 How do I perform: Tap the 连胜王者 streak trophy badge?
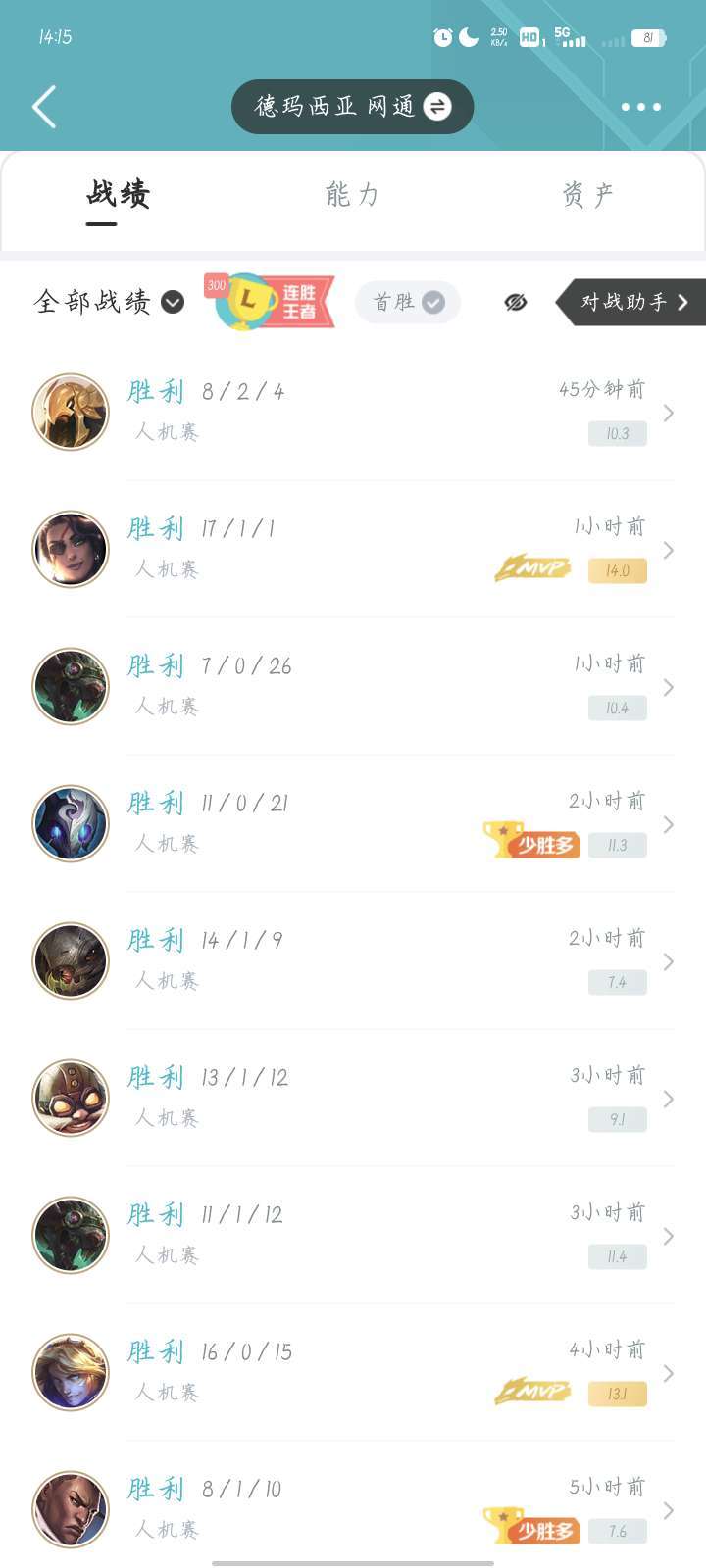click(x=272, y=302)
